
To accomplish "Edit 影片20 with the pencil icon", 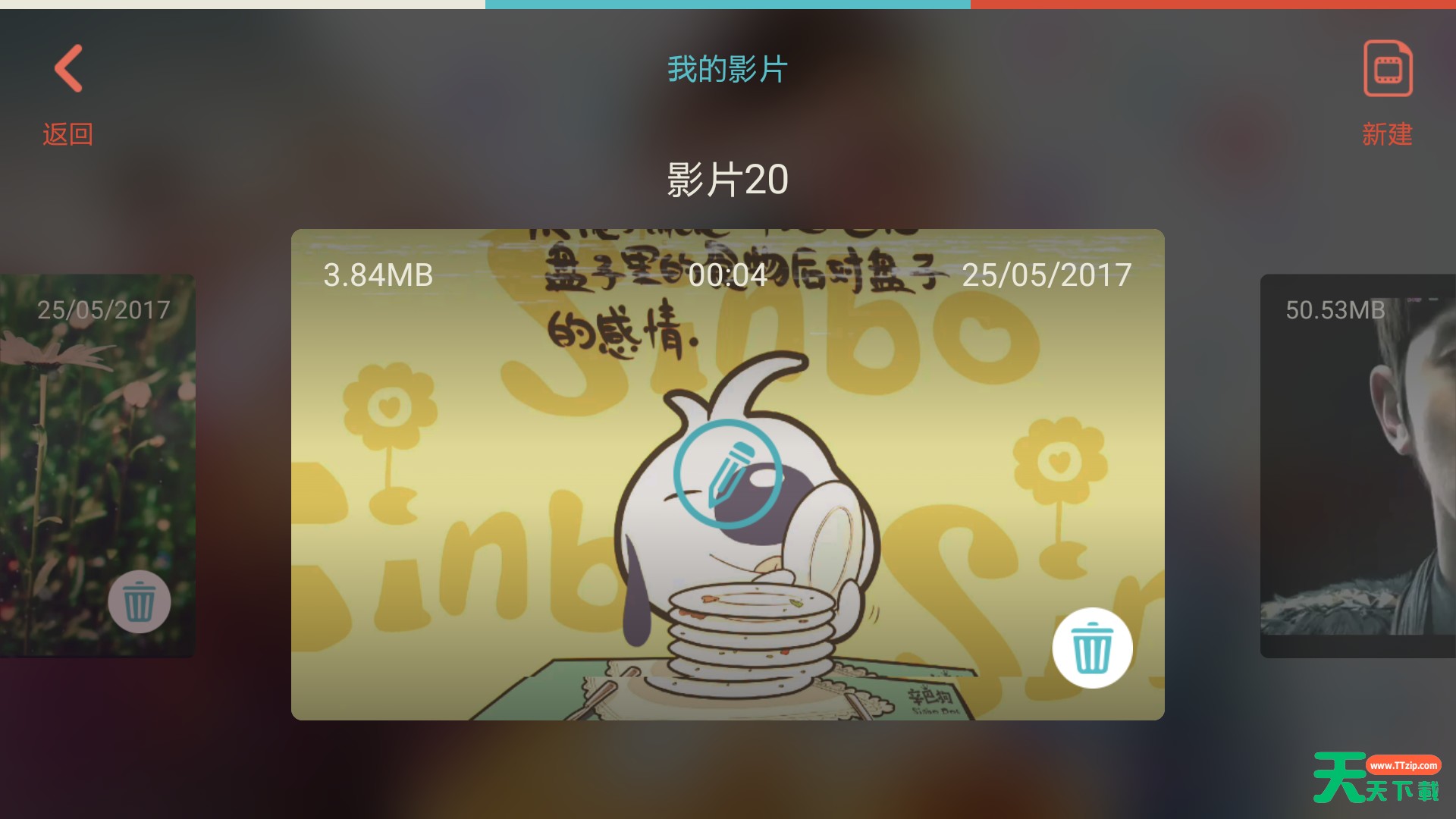I will pyautogui.click(x=727, y=475).
